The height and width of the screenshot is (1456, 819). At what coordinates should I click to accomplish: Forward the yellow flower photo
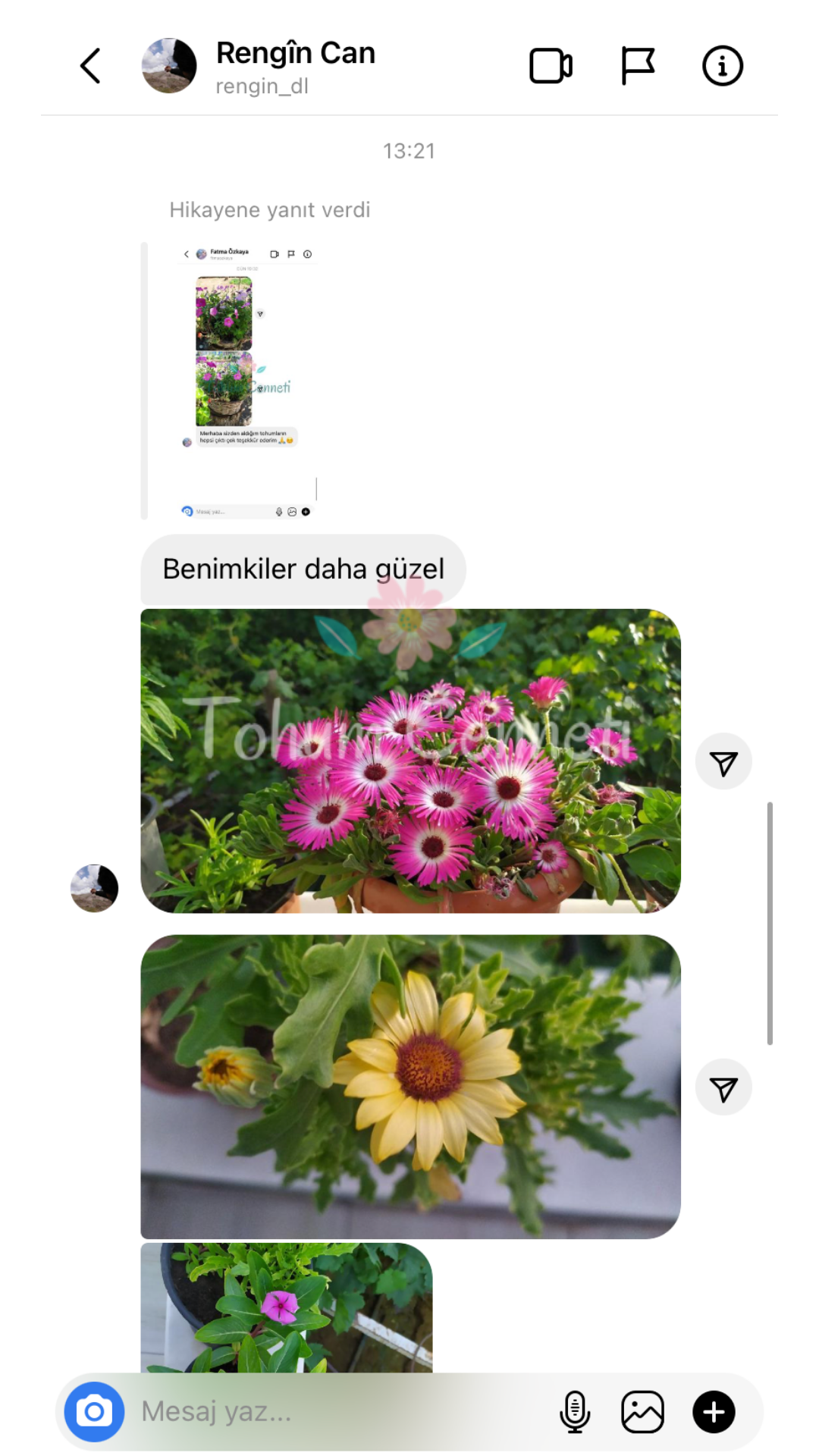[723, 1088]
